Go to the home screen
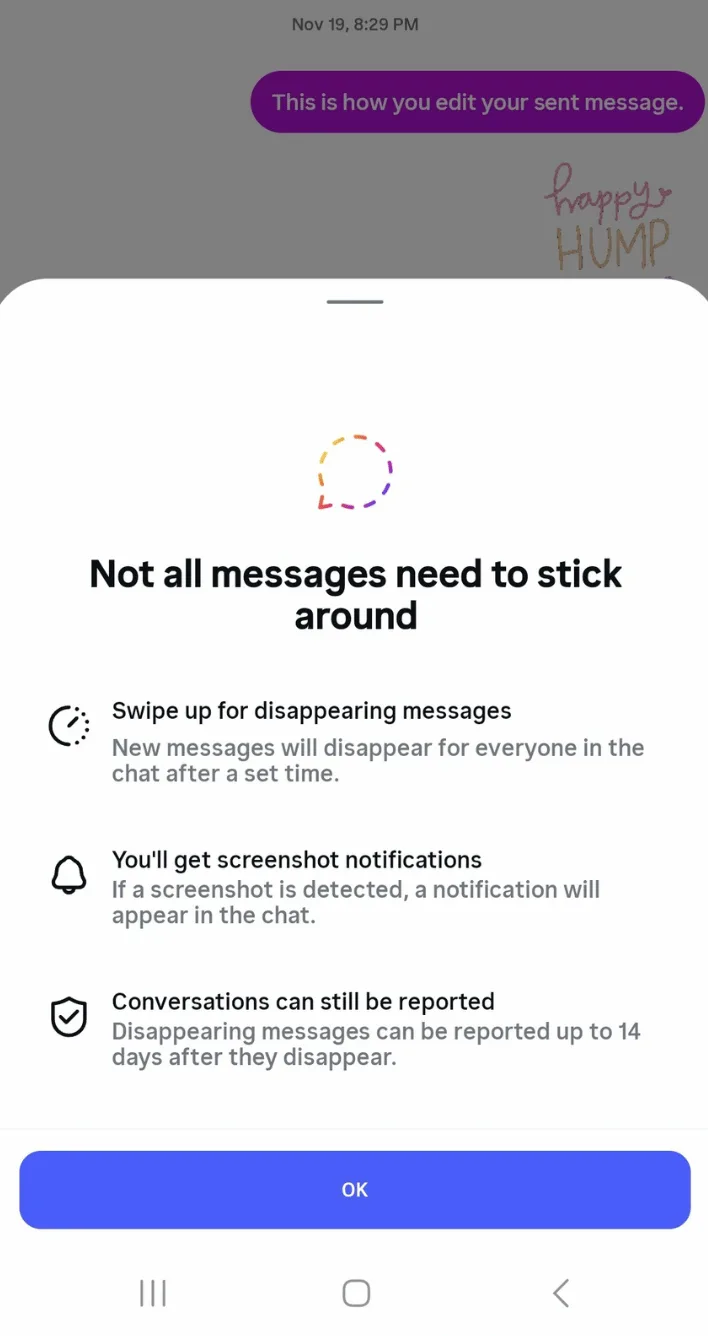The width and height of the screenshot is (708, 1336). tap(356, 1292)
